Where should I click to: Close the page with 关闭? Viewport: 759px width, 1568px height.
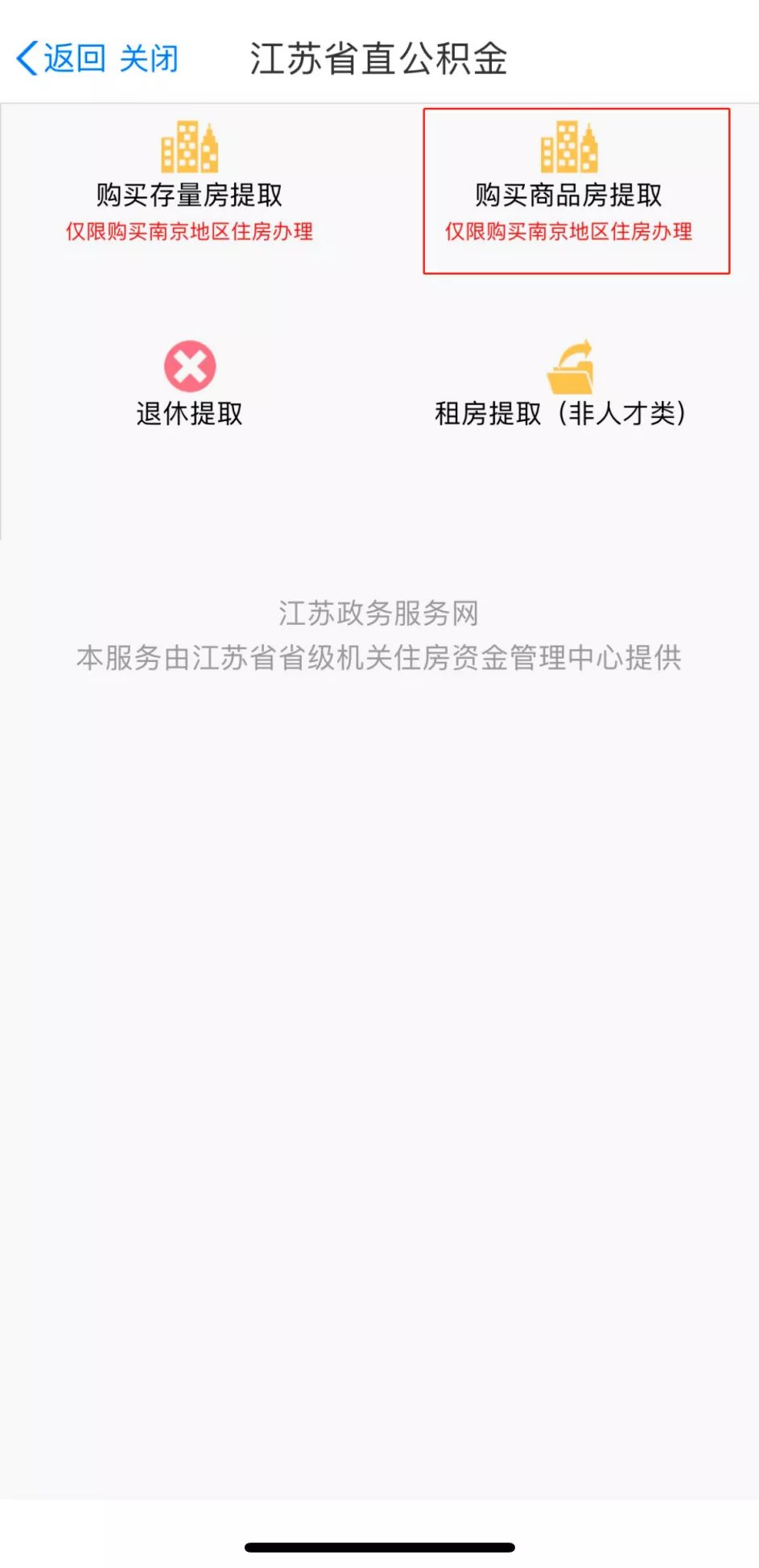(x=149, y=59)
